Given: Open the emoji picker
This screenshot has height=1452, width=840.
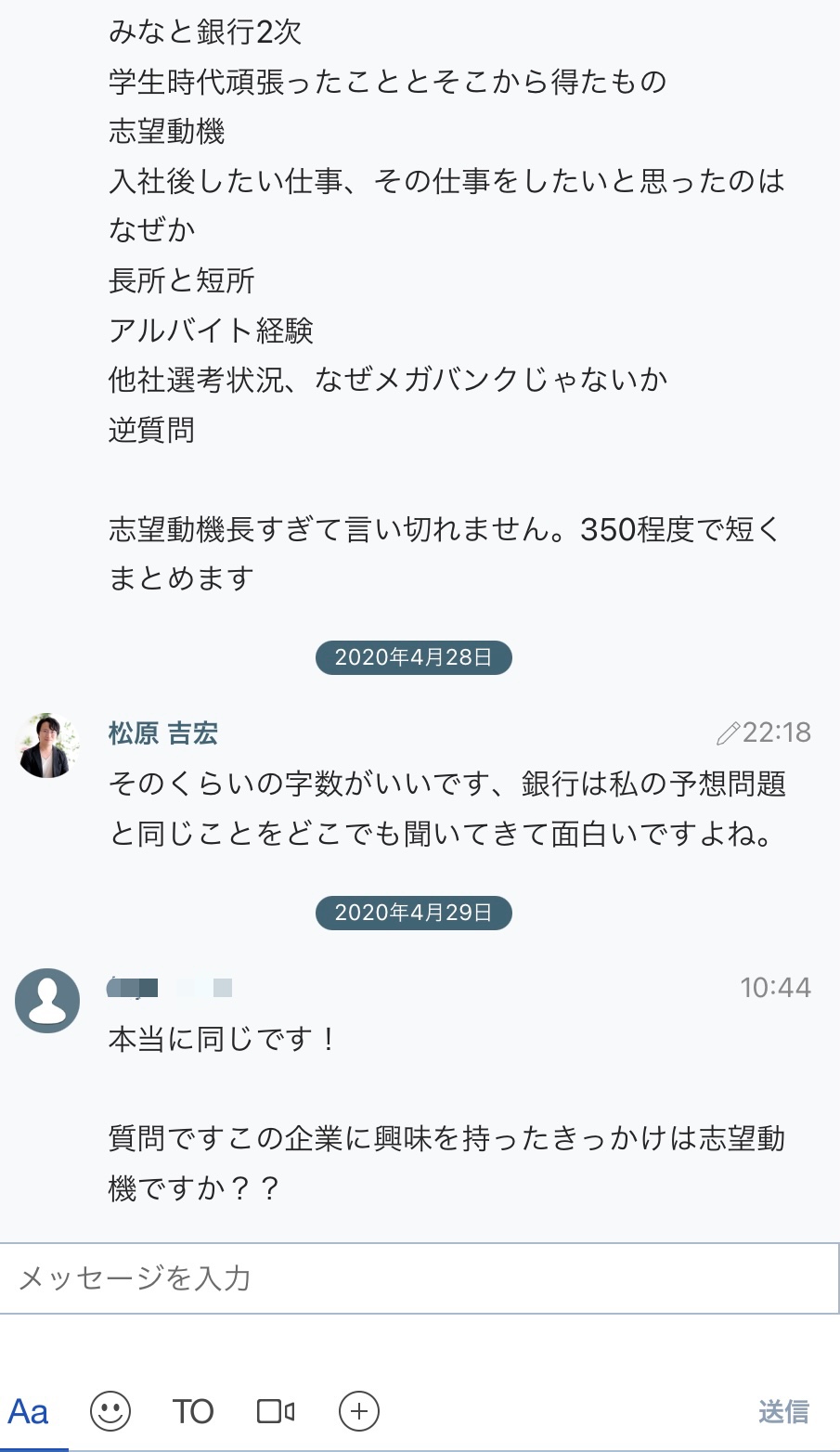Looking at the screenshot, I should click(x=110, y=1412).
